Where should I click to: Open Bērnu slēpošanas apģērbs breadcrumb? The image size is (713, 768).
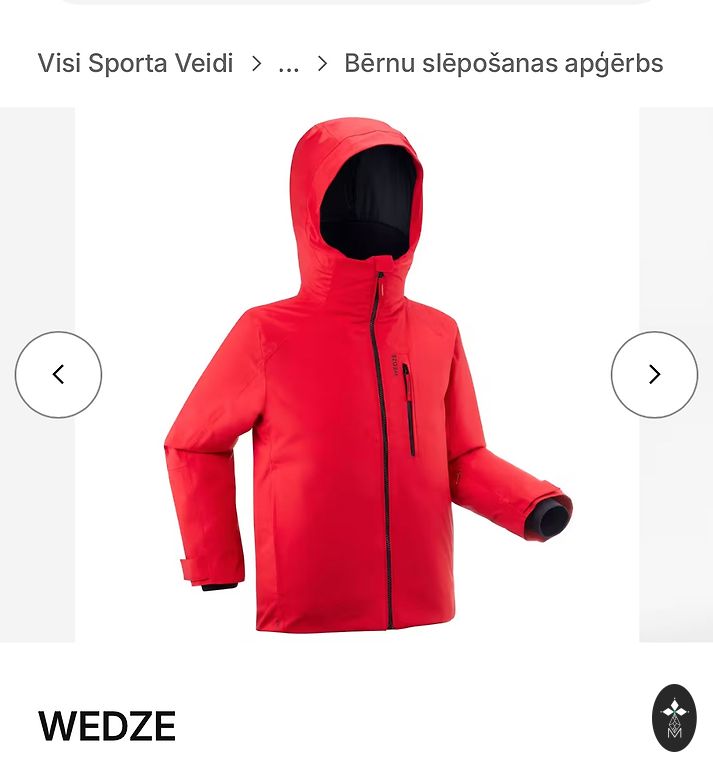coord(503,63)
